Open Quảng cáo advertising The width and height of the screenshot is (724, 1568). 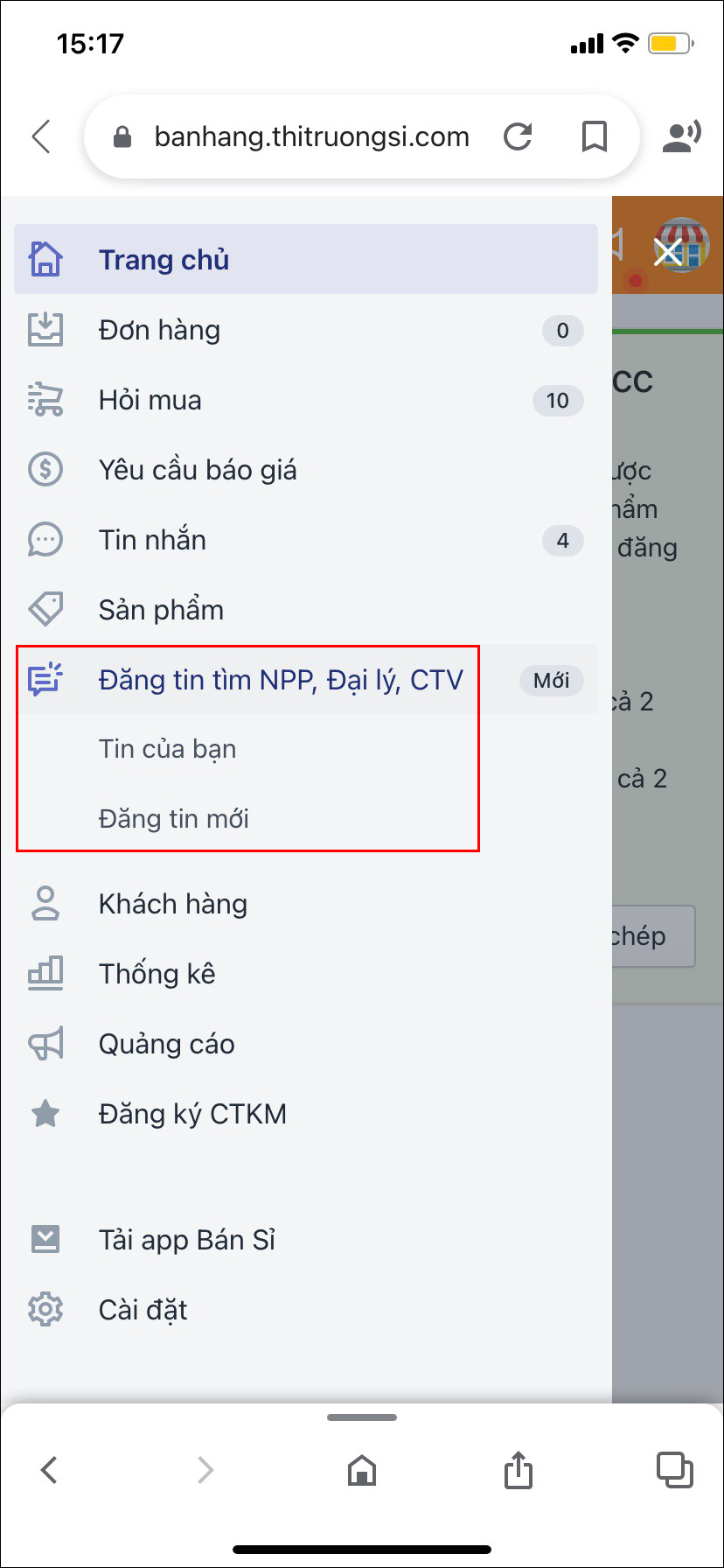click(306, 1044)
